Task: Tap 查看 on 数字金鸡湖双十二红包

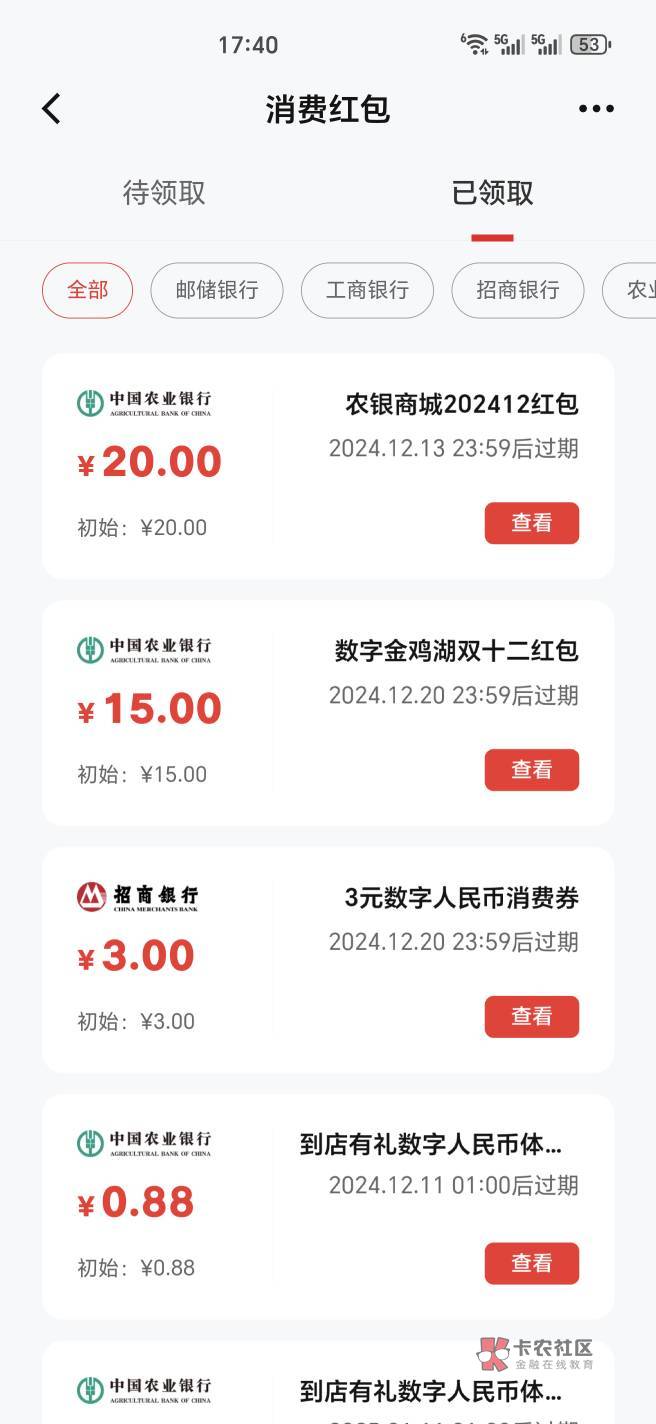Action: pyautogui.click(x=531, y=770)
